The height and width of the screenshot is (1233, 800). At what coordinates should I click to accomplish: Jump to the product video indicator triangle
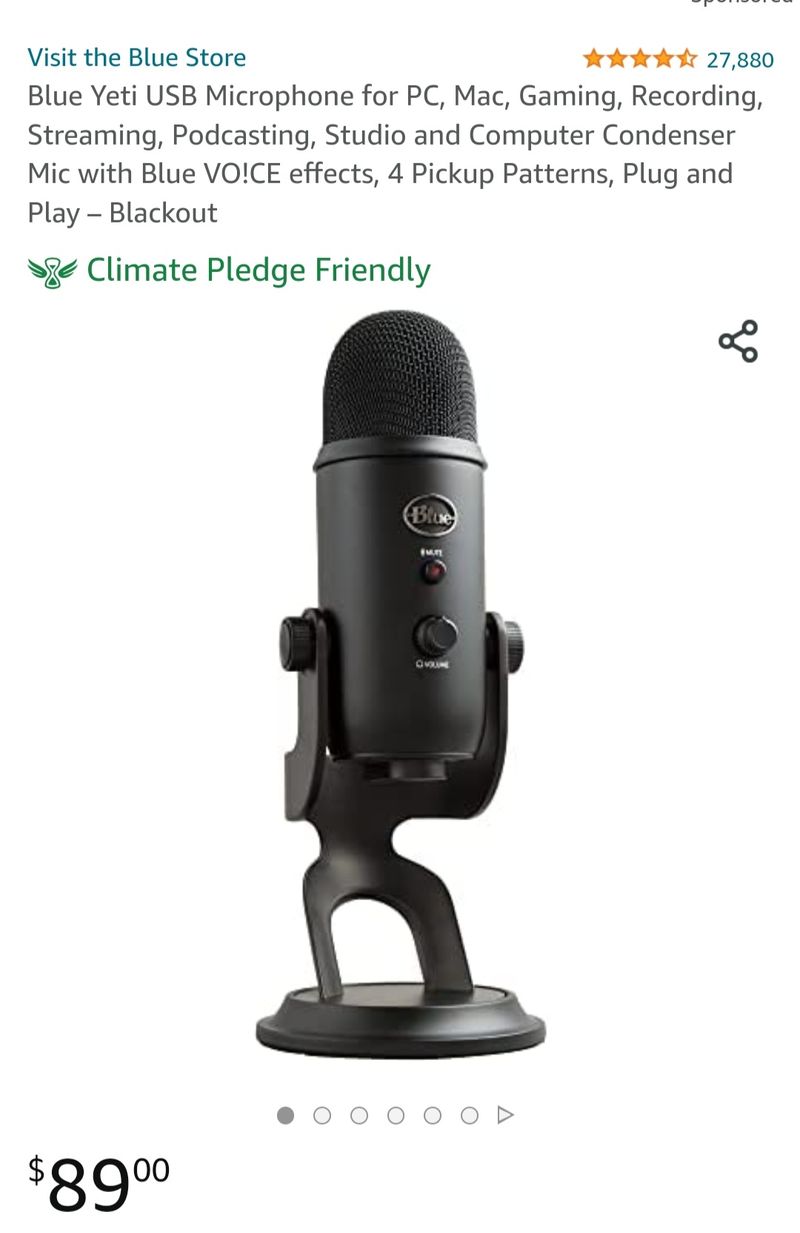click(506, 1114)
